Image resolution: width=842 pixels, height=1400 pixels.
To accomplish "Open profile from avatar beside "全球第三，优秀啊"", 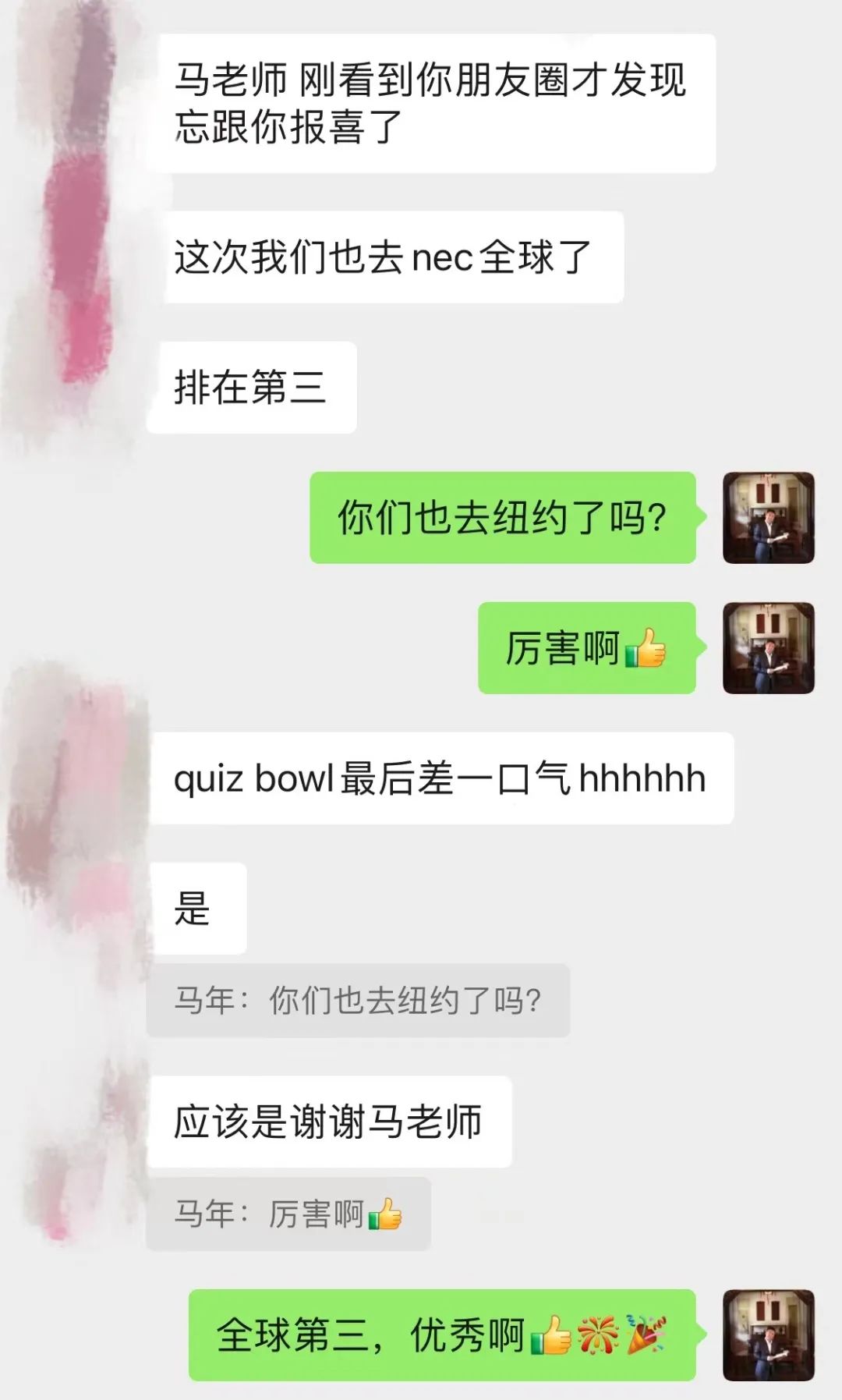I will [x=768, y=1334].
